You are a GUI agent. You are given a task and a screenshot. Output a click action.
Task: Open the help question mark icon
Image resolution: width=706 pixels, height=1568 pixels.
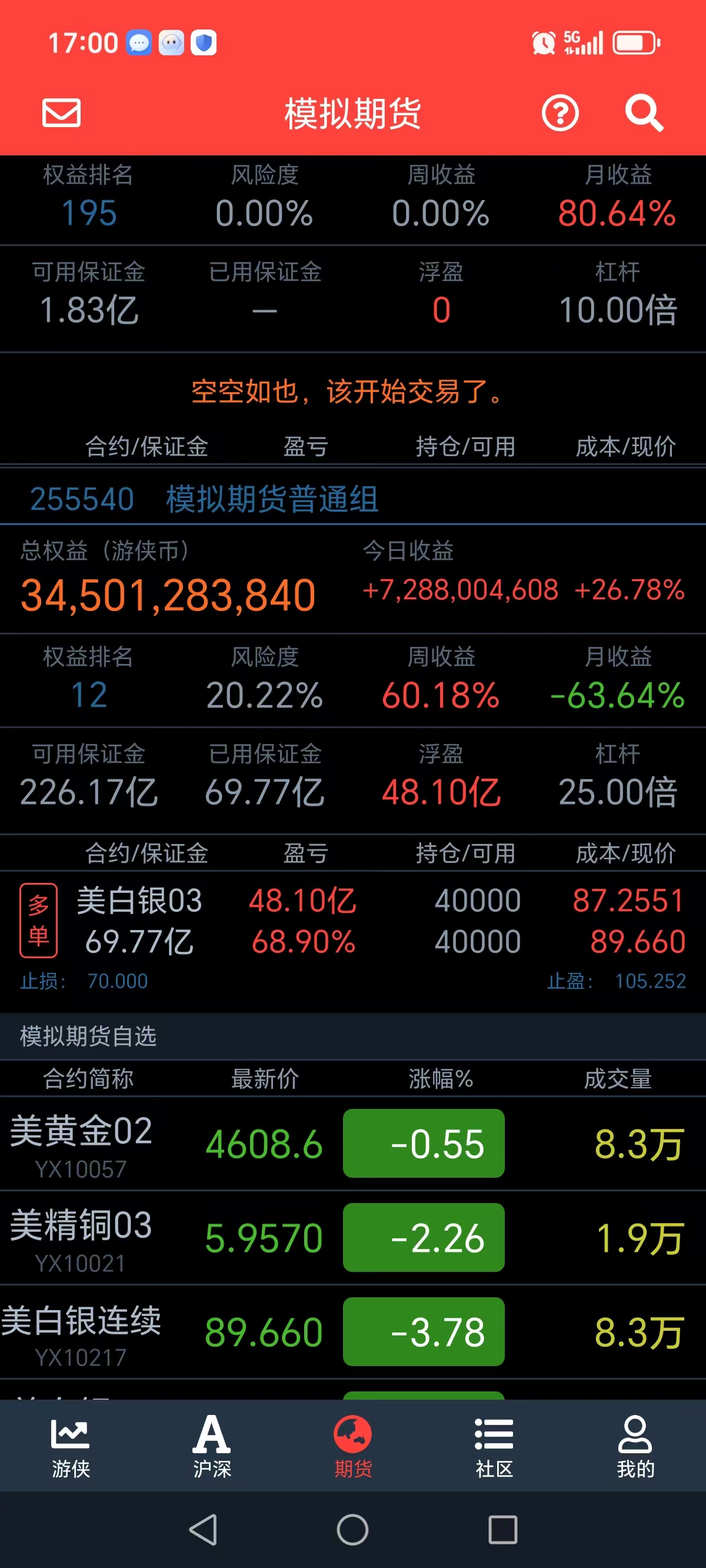560,112
